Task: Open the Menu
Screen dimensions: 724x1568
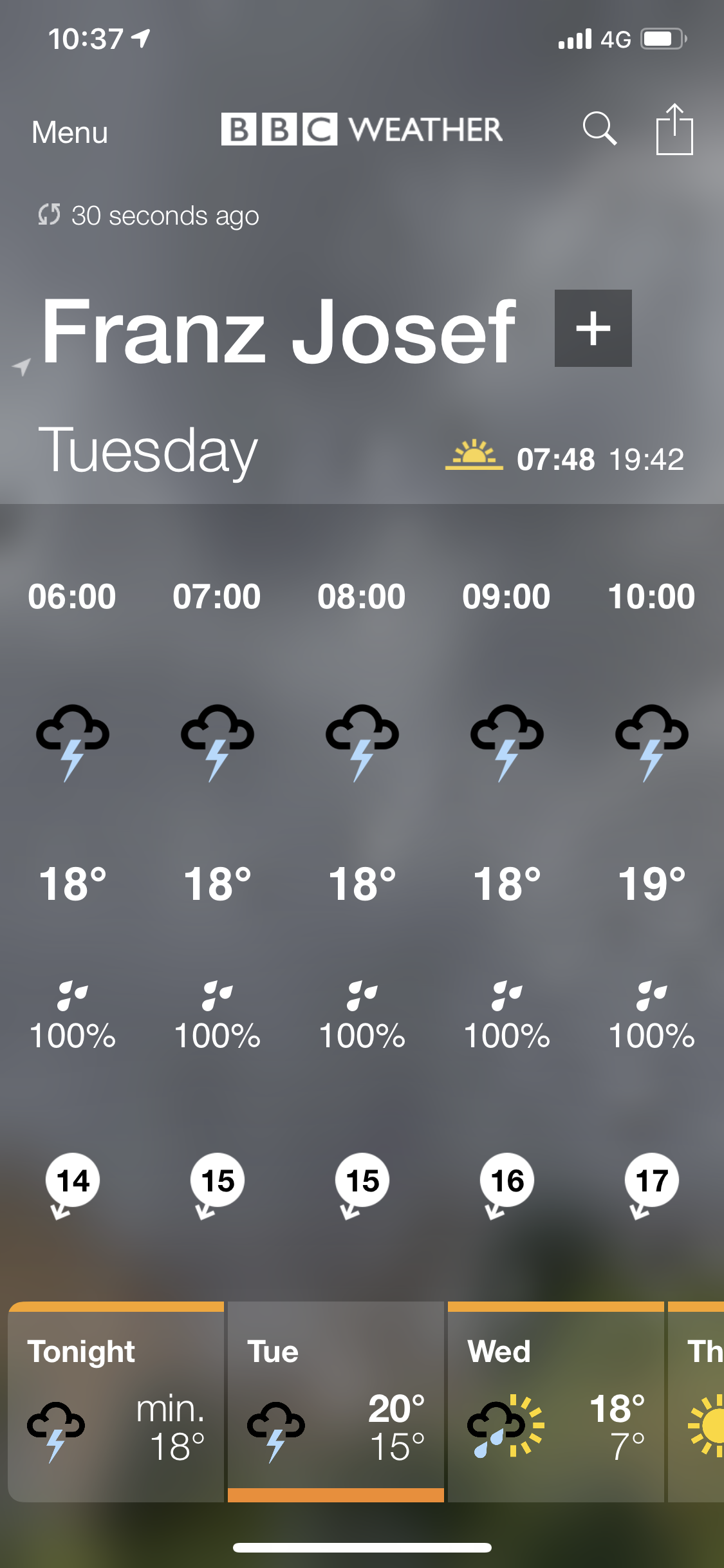Action: [x=70, y=133]
